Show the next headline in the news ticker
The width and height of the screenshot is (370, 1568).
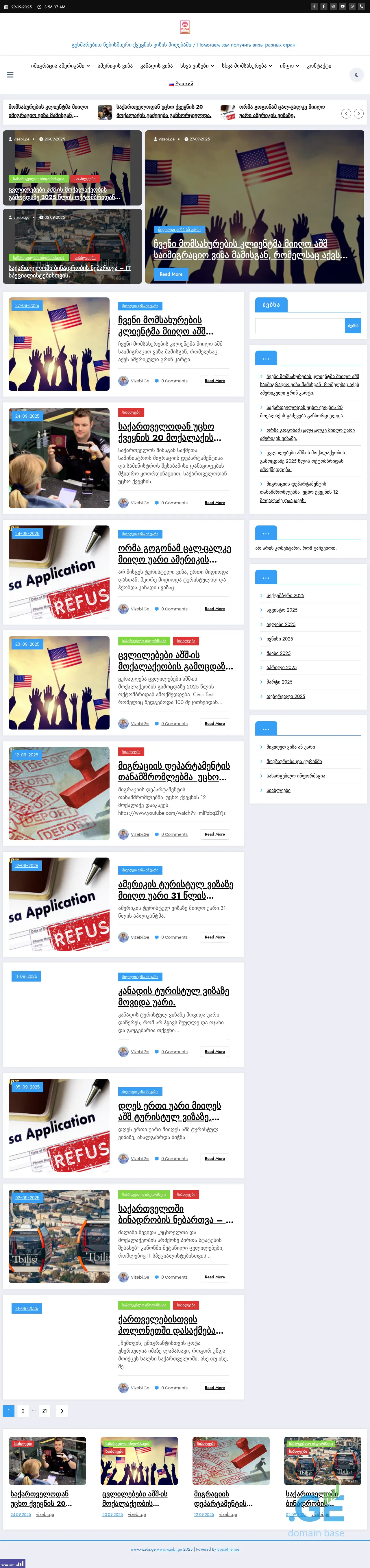358,113
